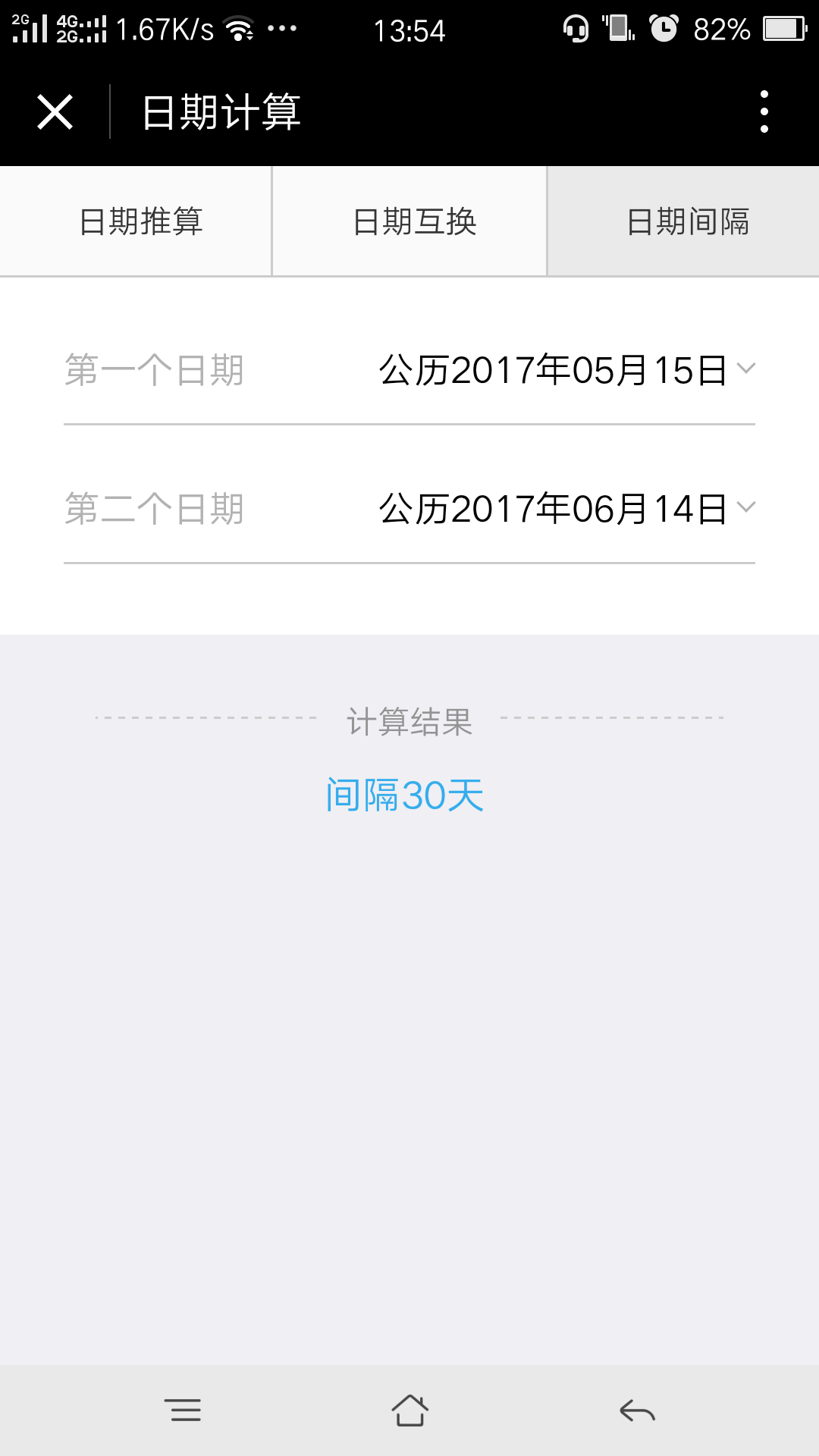
Task: Open the 第一个日期 date picker
Action: coord(409,370)
